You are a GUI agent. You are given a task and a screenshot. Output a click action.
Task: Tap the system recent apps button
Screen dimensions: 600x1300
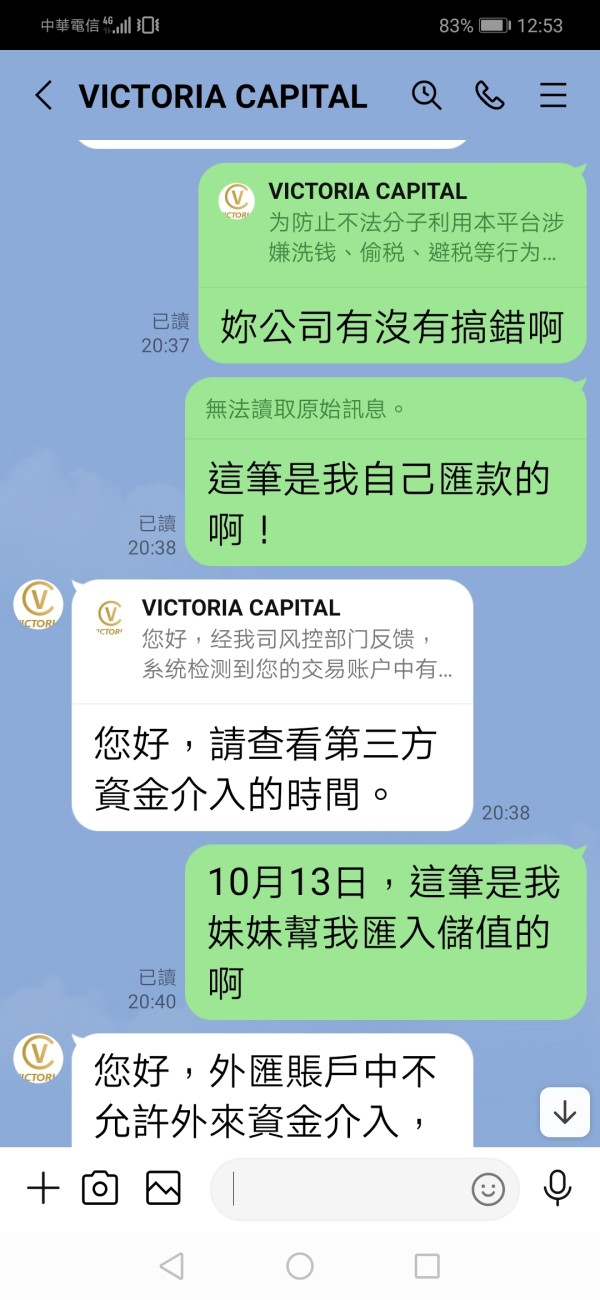pyautogui.click(x=427, y=1266)
